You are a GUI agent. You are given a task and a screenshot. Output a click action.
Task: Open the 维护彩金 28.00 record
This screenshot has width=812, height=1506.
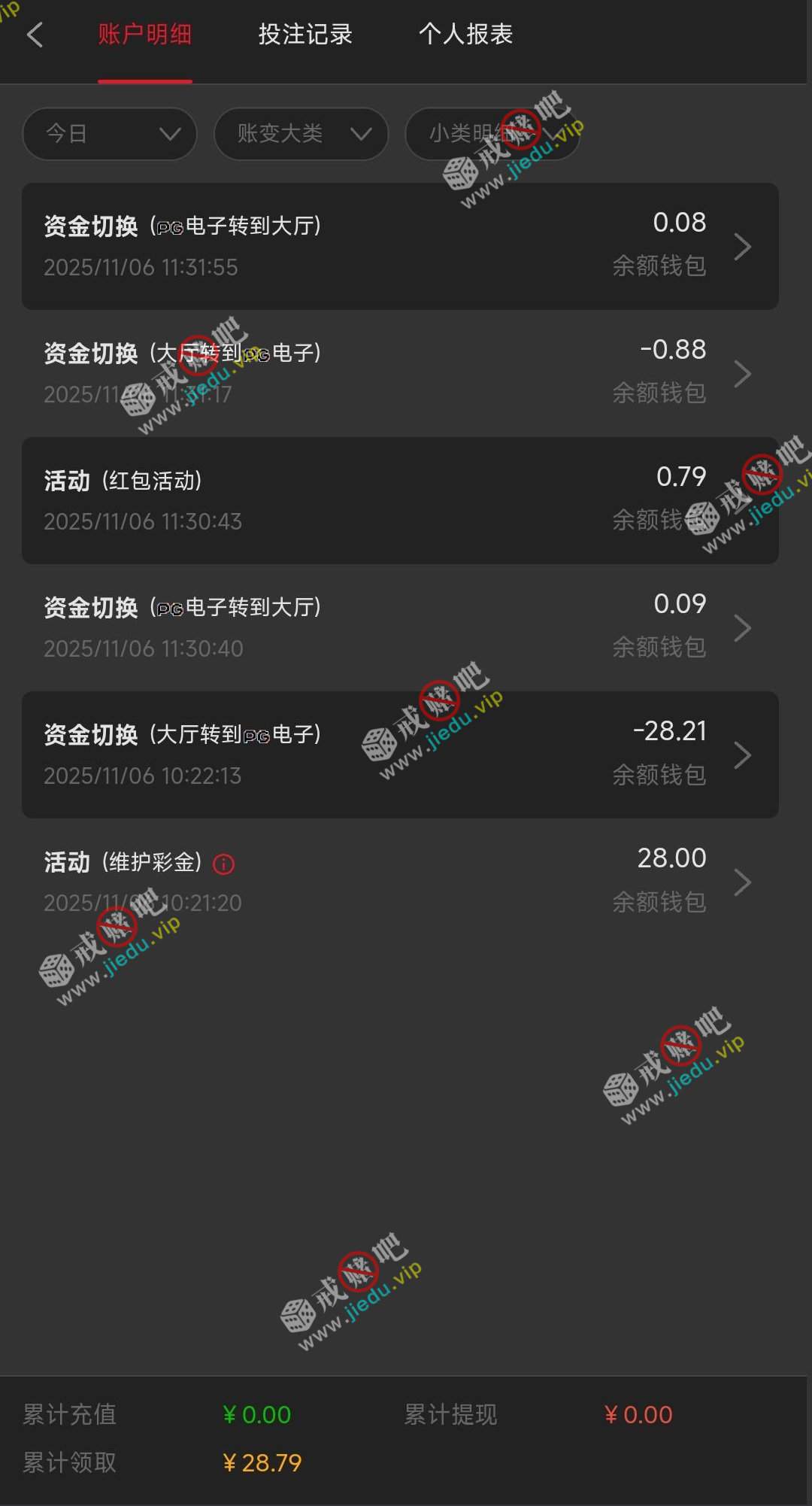[x=400, y=882]
